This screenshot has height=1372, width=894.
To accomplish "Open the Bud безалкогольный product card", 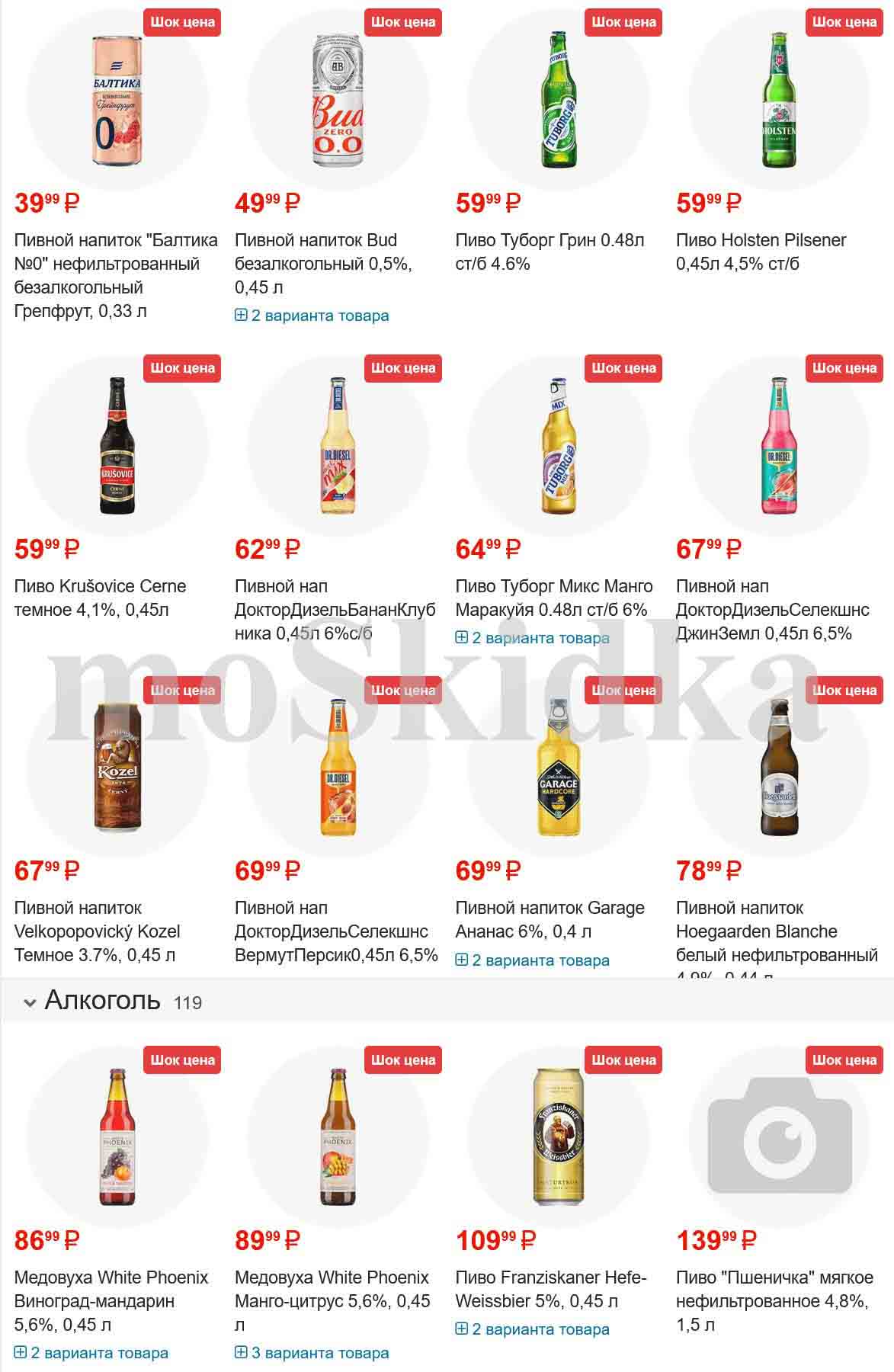I will pyautogui.click(x=323, y=263).
